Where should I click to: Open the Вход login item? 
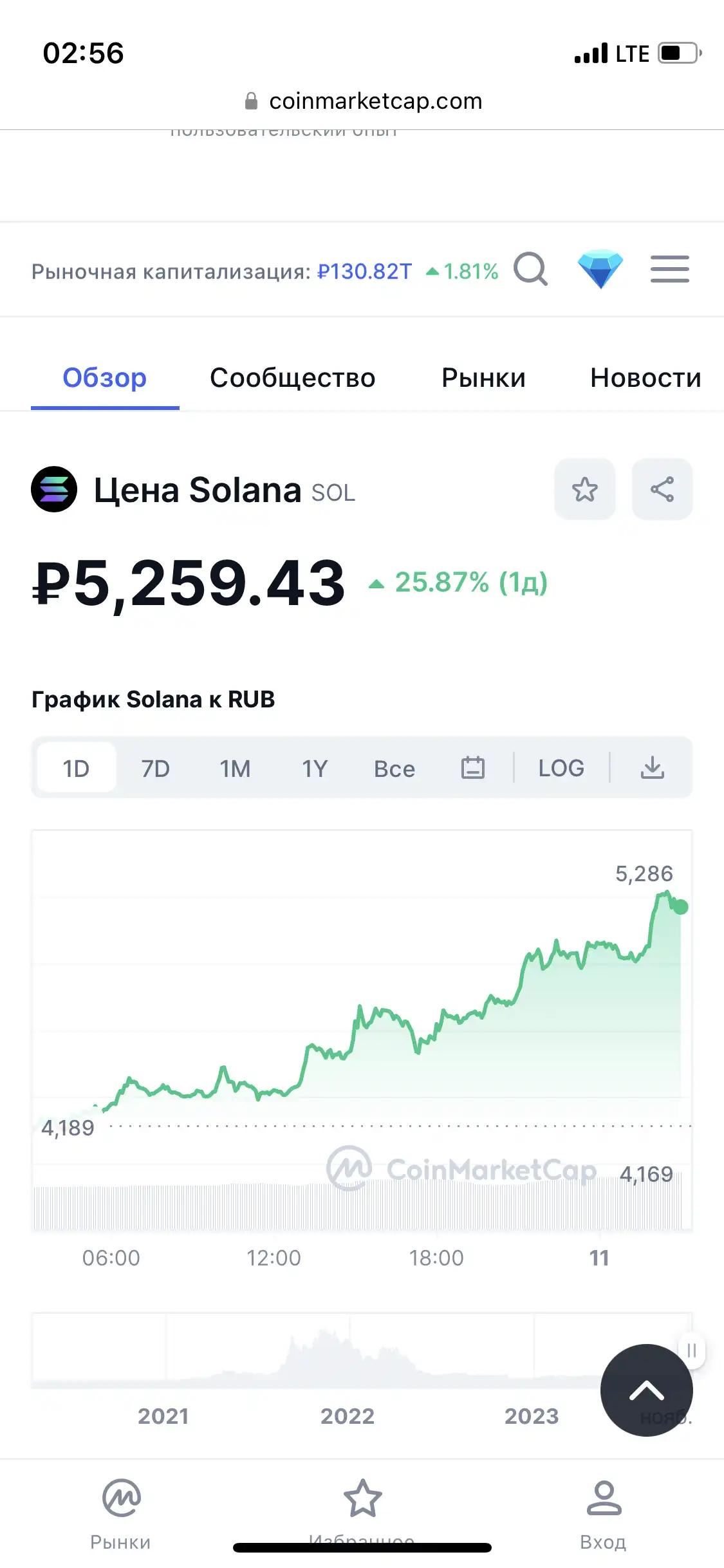click(603, 1515)
